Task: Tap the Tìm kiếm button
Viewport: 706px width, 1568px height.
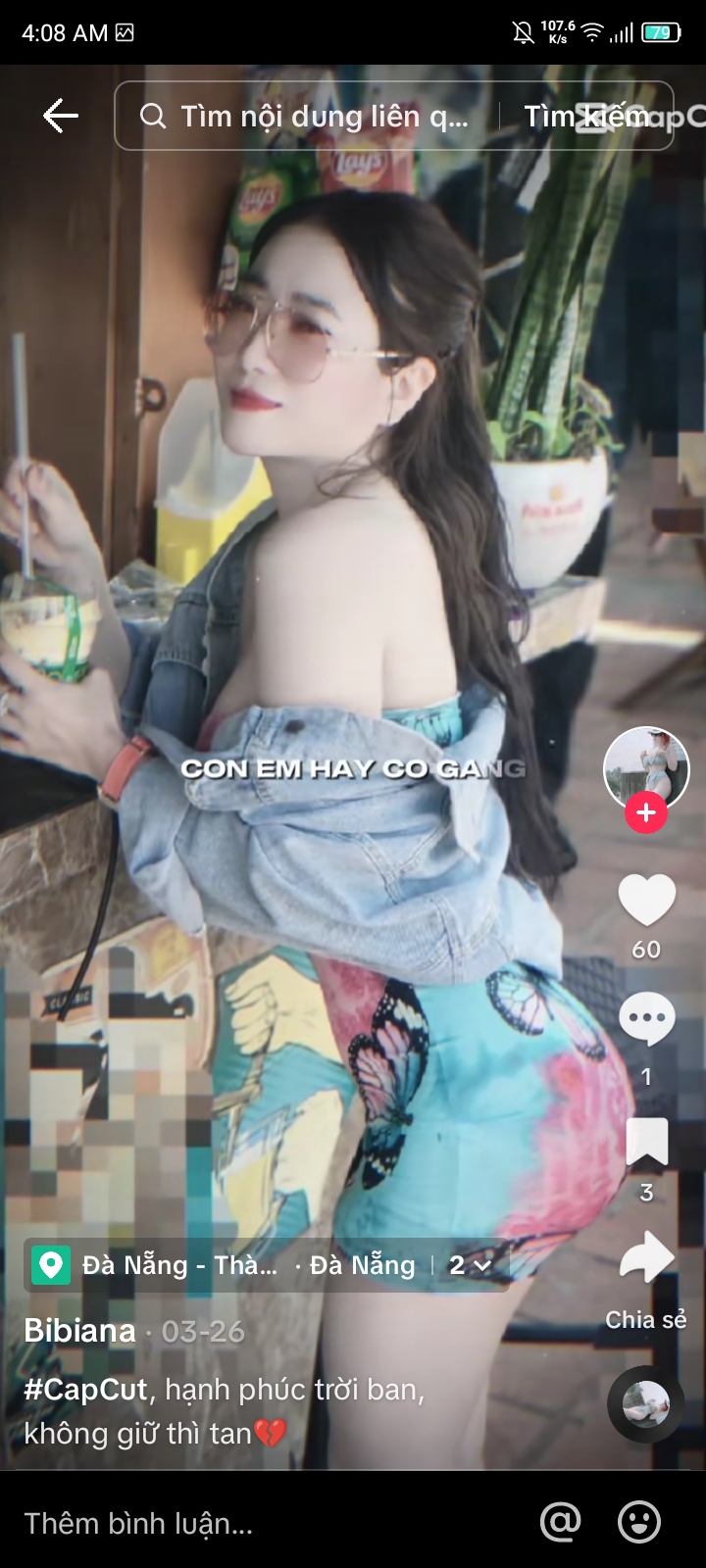Action: [586, 117]
